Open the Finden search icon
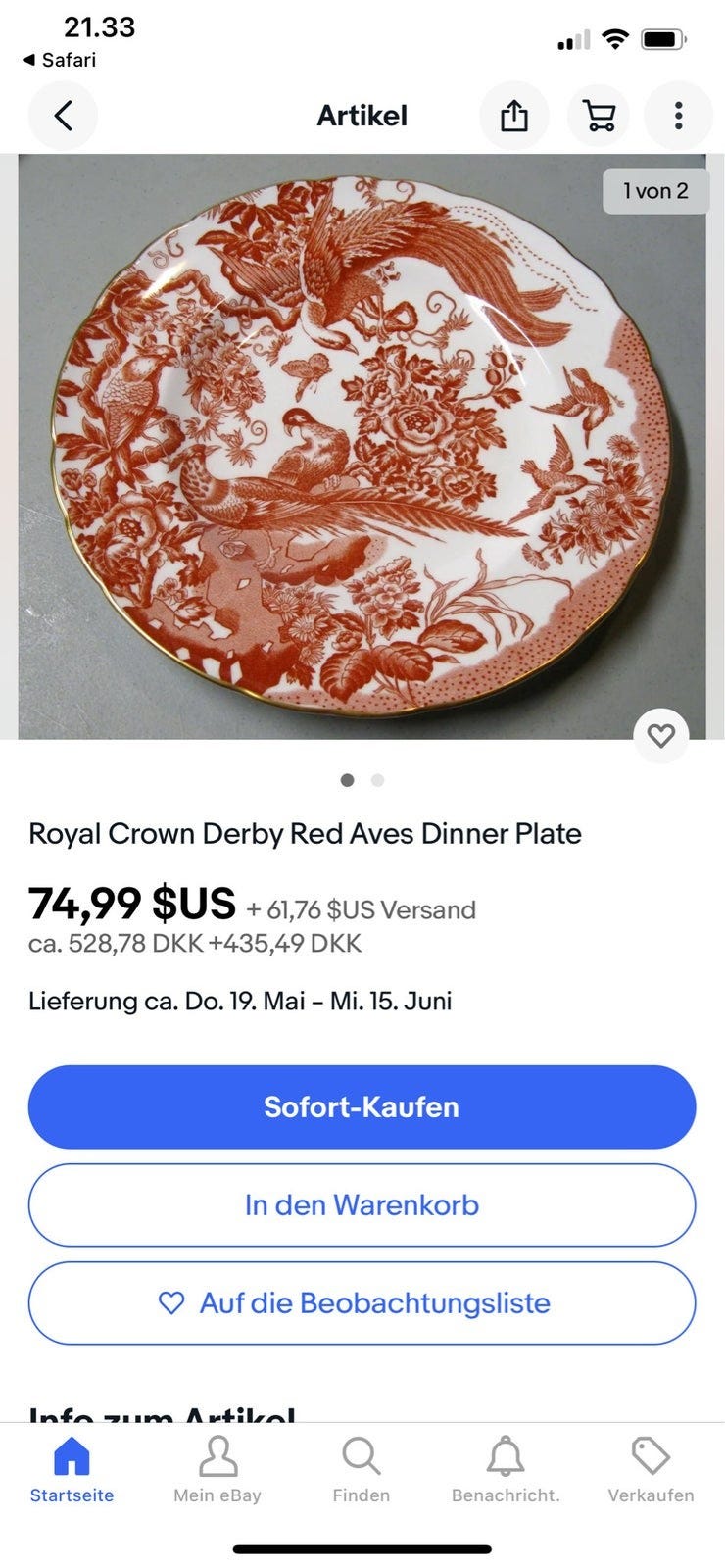This screenshot has height=1568, width=725. pyautogui.click(x=362, y=1468)
